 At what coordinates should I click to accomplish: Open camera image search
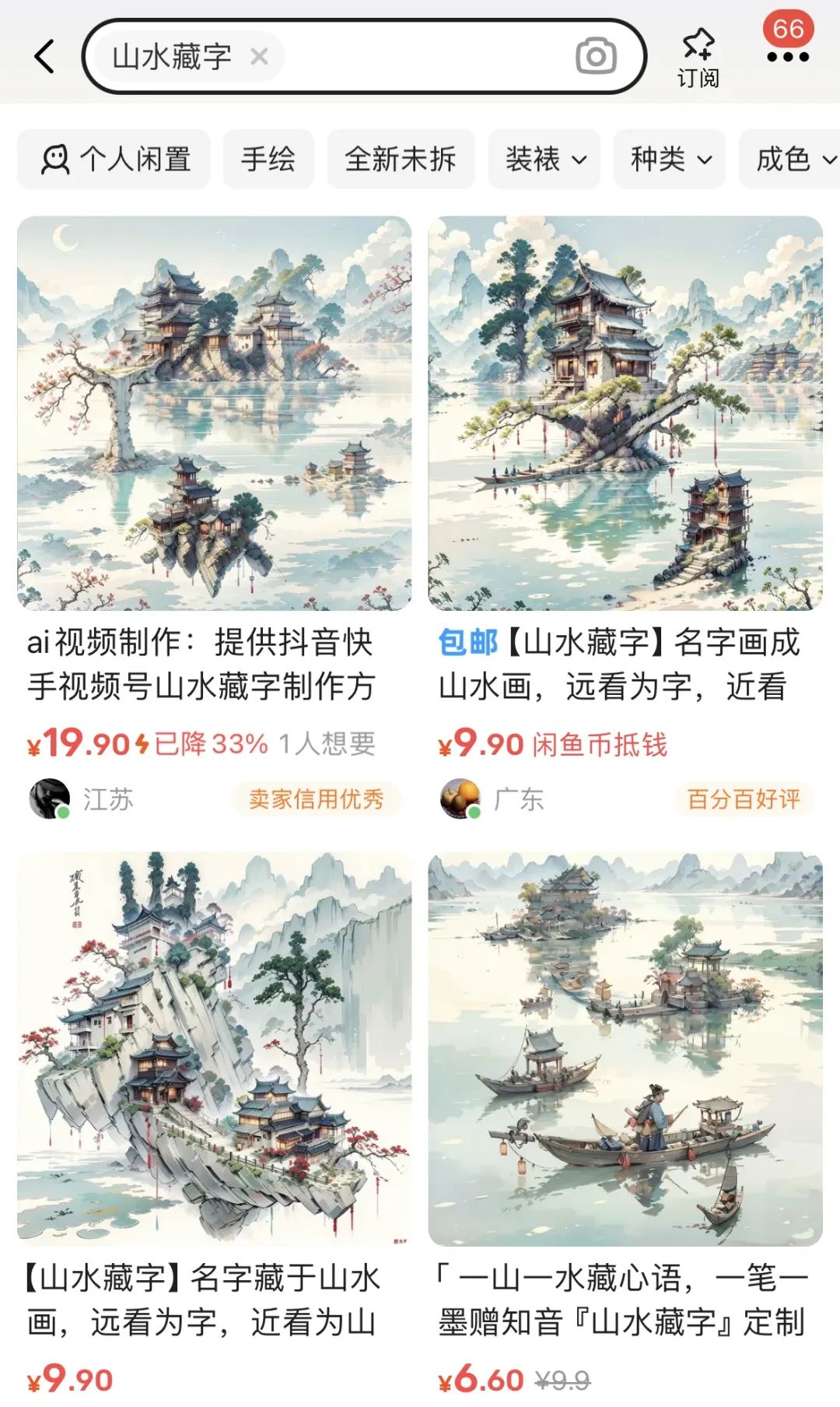click(597, 56)
